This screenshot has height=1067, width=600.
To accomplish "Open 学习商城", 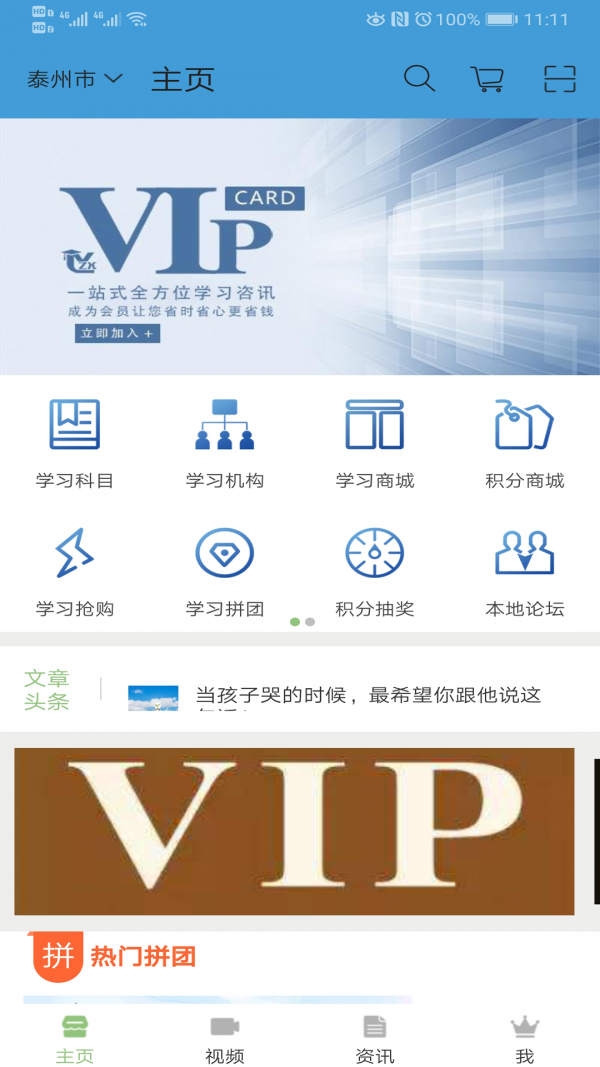I will pos(375,443).
